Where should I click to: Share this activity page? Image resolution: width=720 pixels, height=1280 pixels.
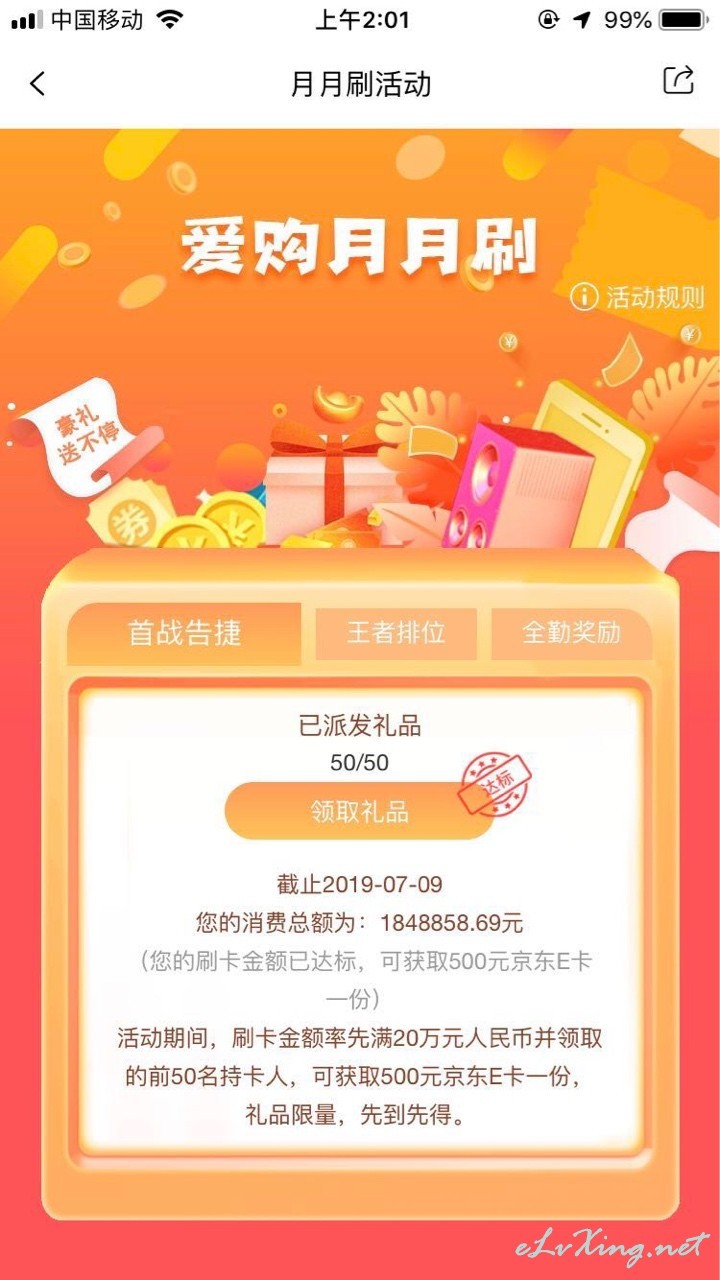(x=678, y=81)
